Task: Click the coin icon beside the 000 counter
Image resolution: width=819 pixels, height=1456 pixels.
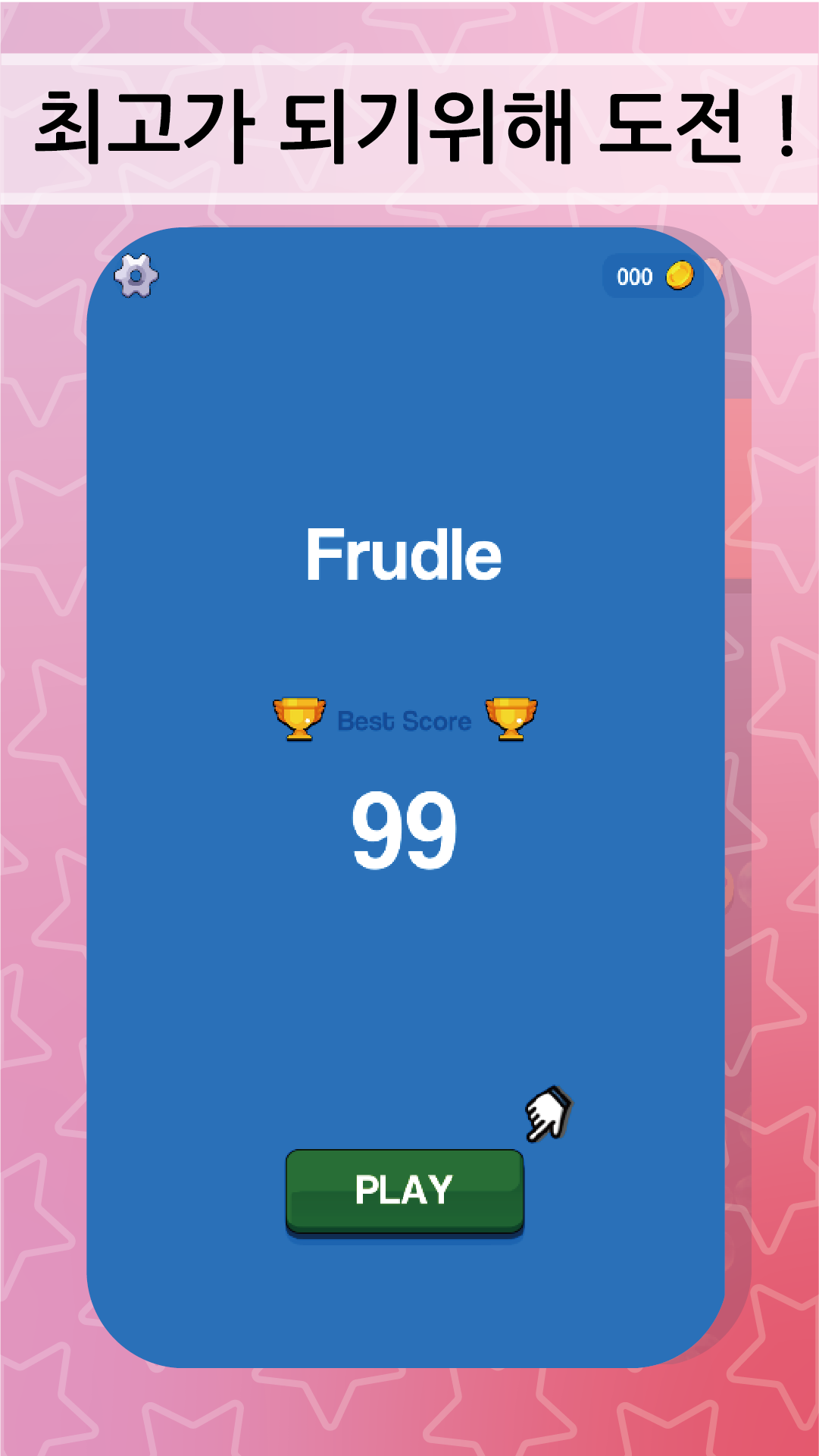Action: [x=680, y=275]
